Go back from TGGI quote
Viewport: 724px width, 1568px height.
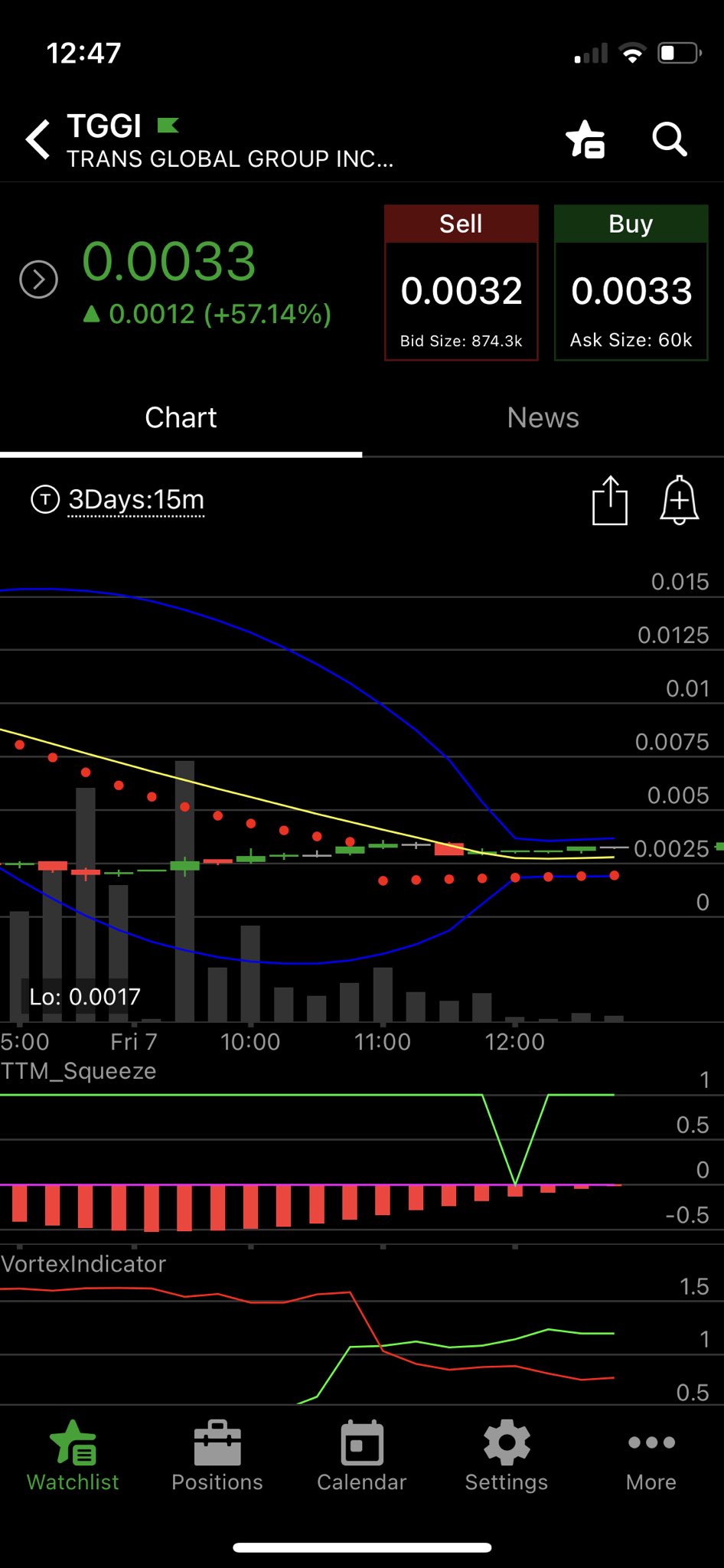pos(38,139)
